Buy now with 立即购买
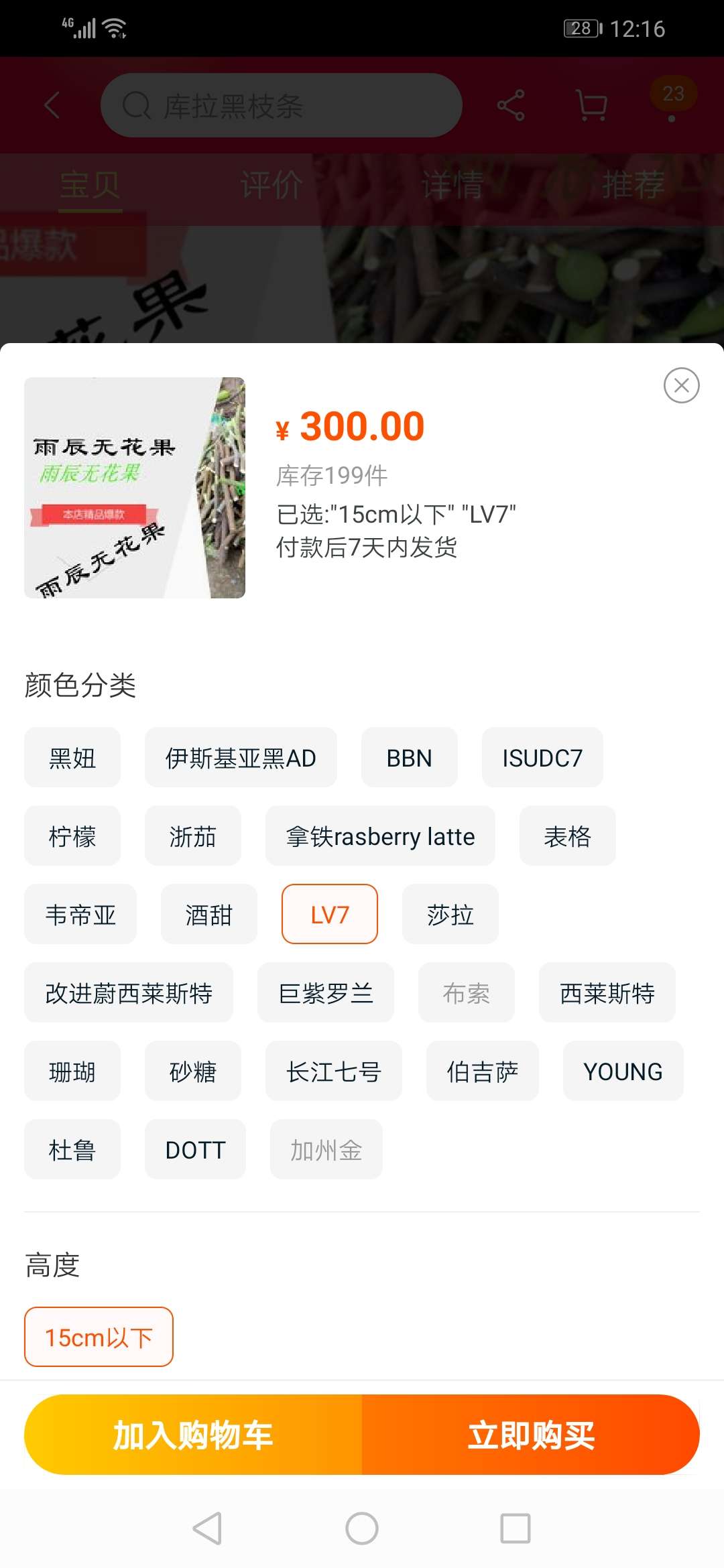The width and height of the screenshot is (724, 1568). [531, 1435]
